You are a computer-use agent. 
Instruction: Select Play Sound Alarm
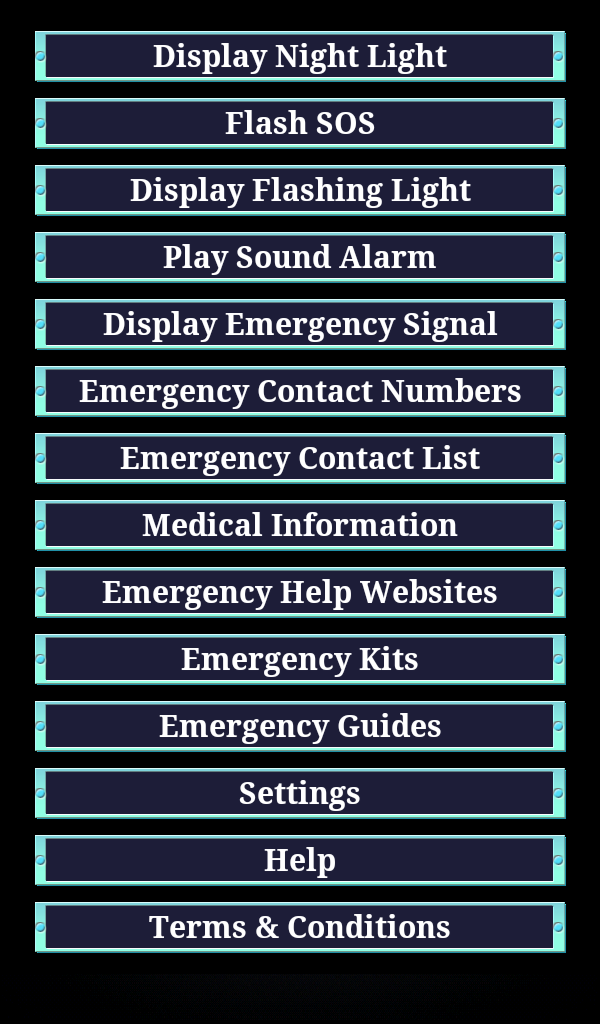point(300,257)
